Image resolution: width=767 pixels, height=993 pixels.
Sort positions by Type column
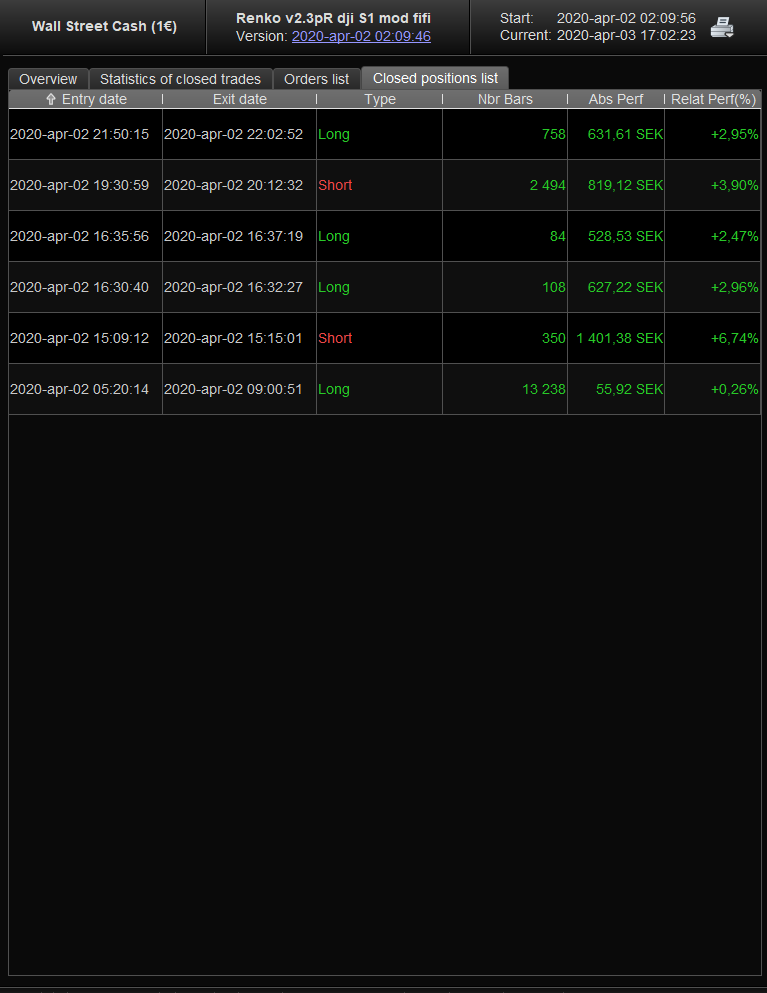point(380,99)
